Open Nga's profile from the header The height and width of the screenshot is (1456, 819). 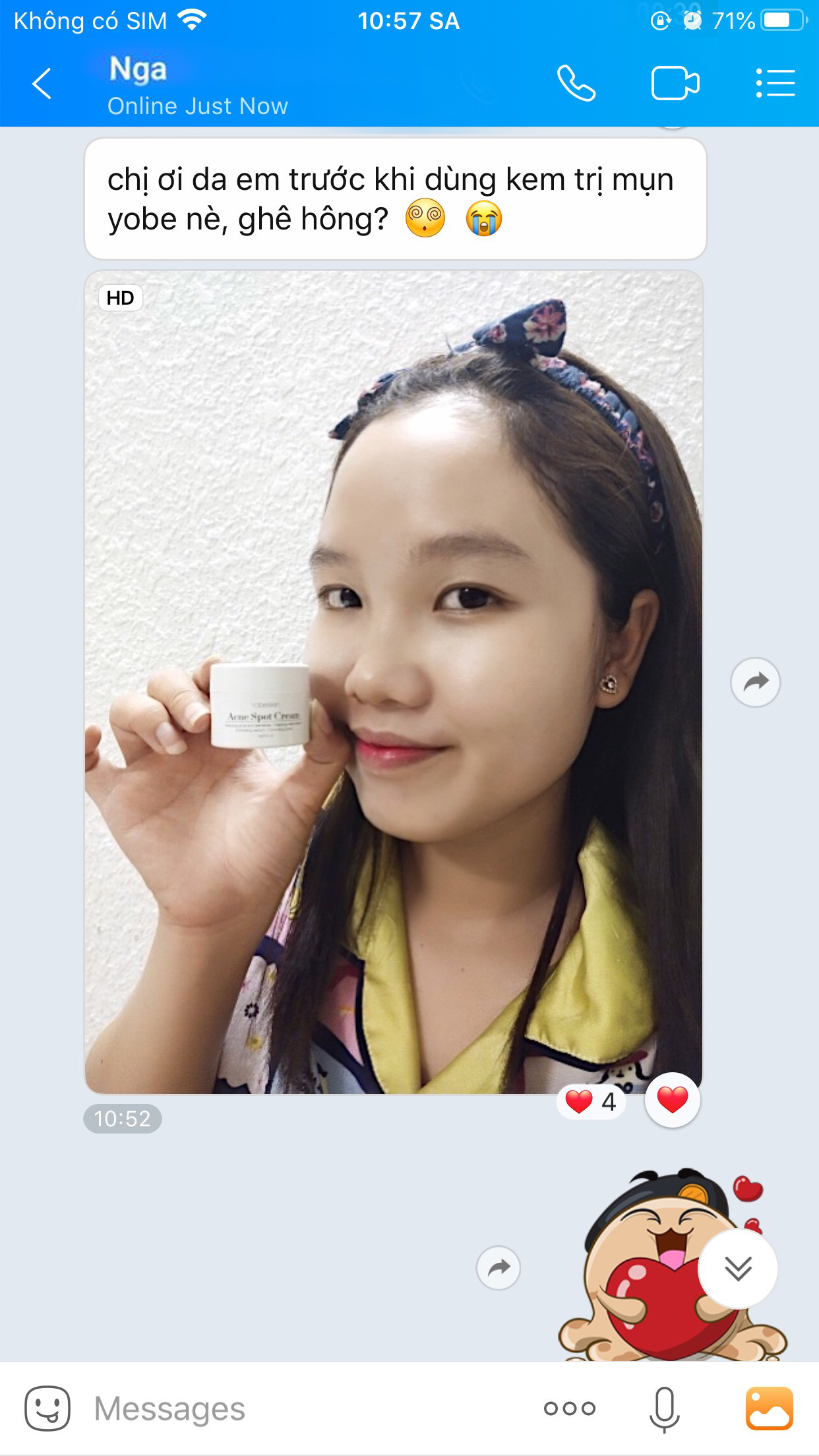pyautogui.click(x=198, y=85)
